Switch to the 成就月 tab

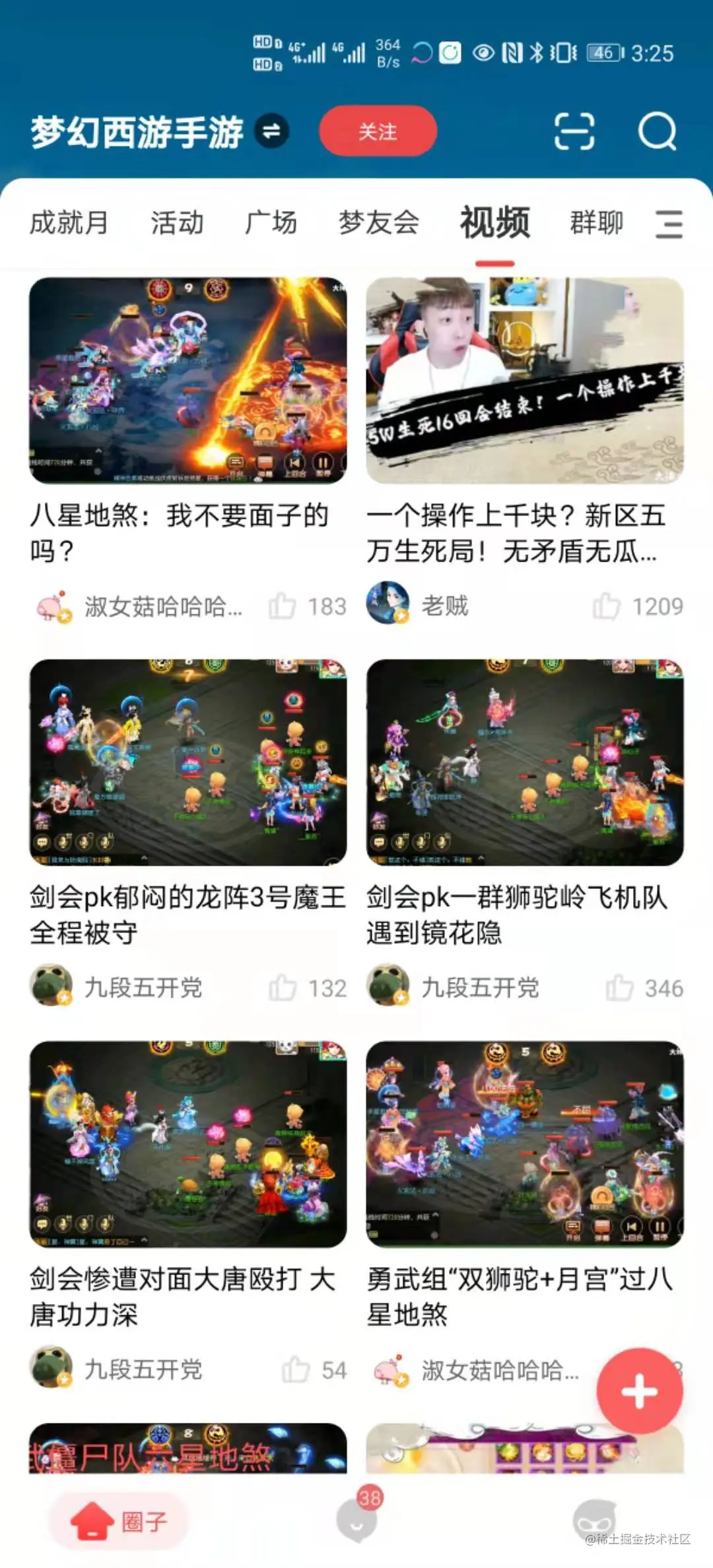(69, 223)
